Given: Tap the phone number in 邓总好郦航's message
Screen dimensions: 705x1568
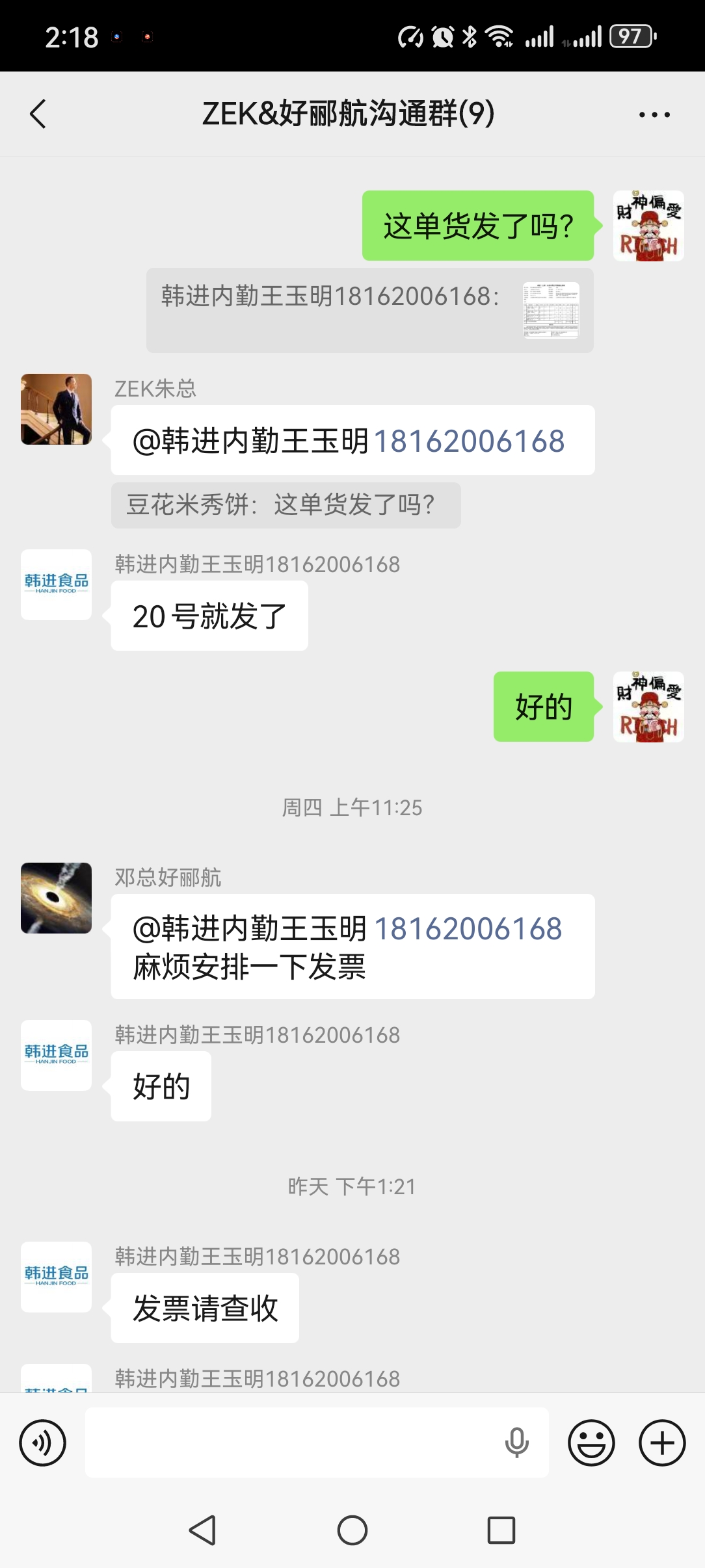Looking at the screenshot, I should [467, 929].
